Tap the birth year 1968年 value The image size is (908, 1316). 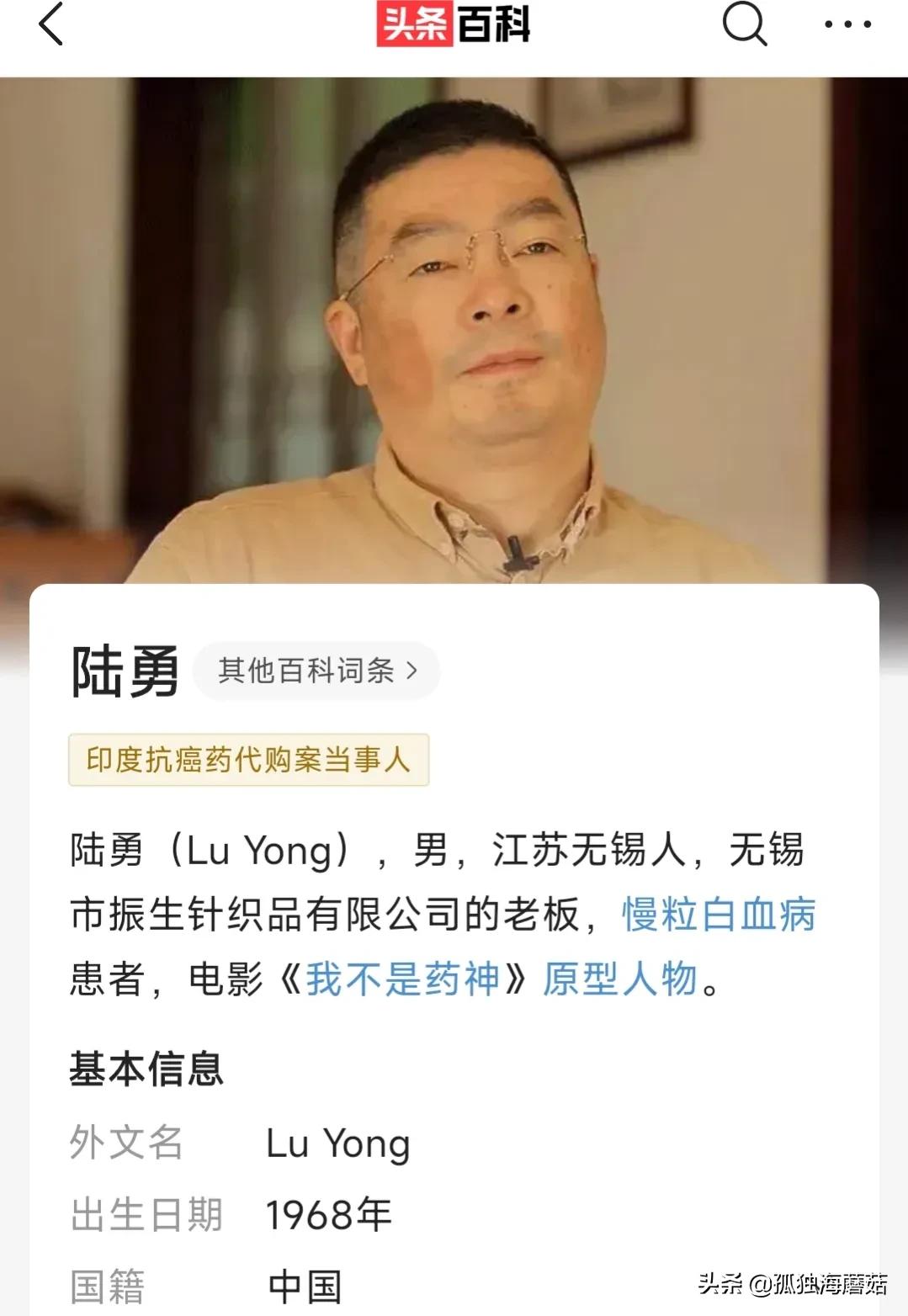(330, 1213)
